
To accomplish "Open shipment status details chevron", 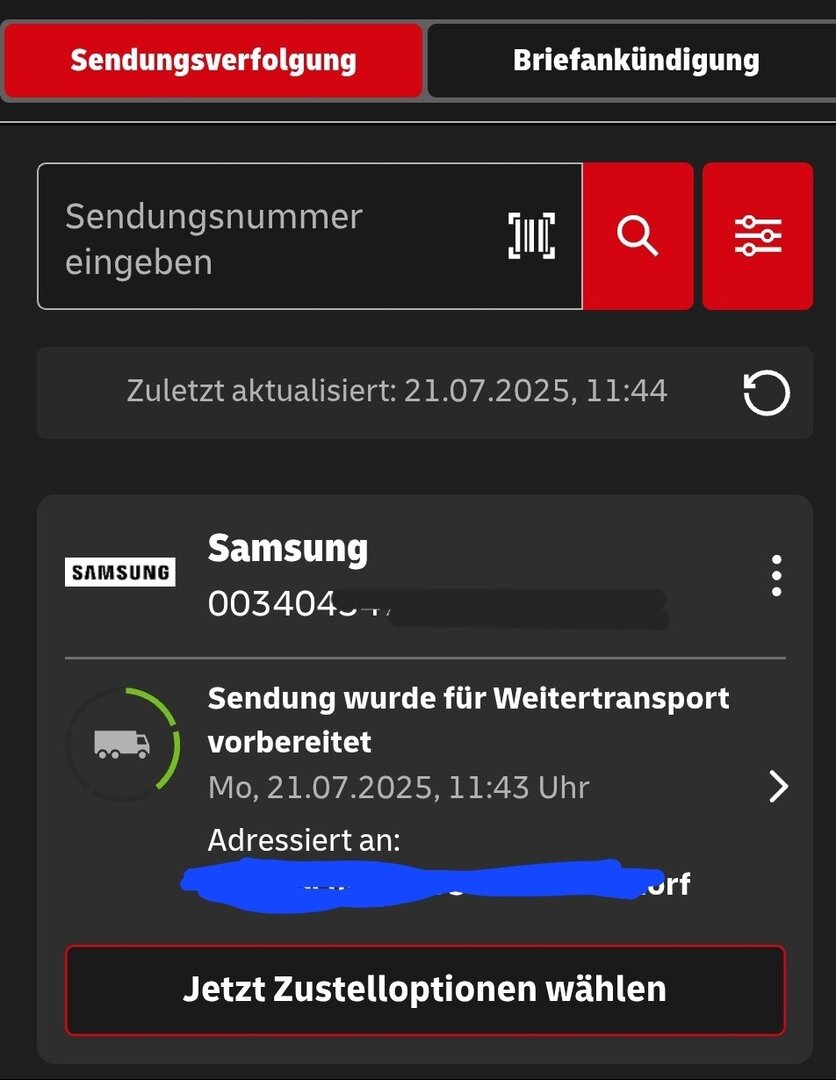I will (x=779, y=787).
